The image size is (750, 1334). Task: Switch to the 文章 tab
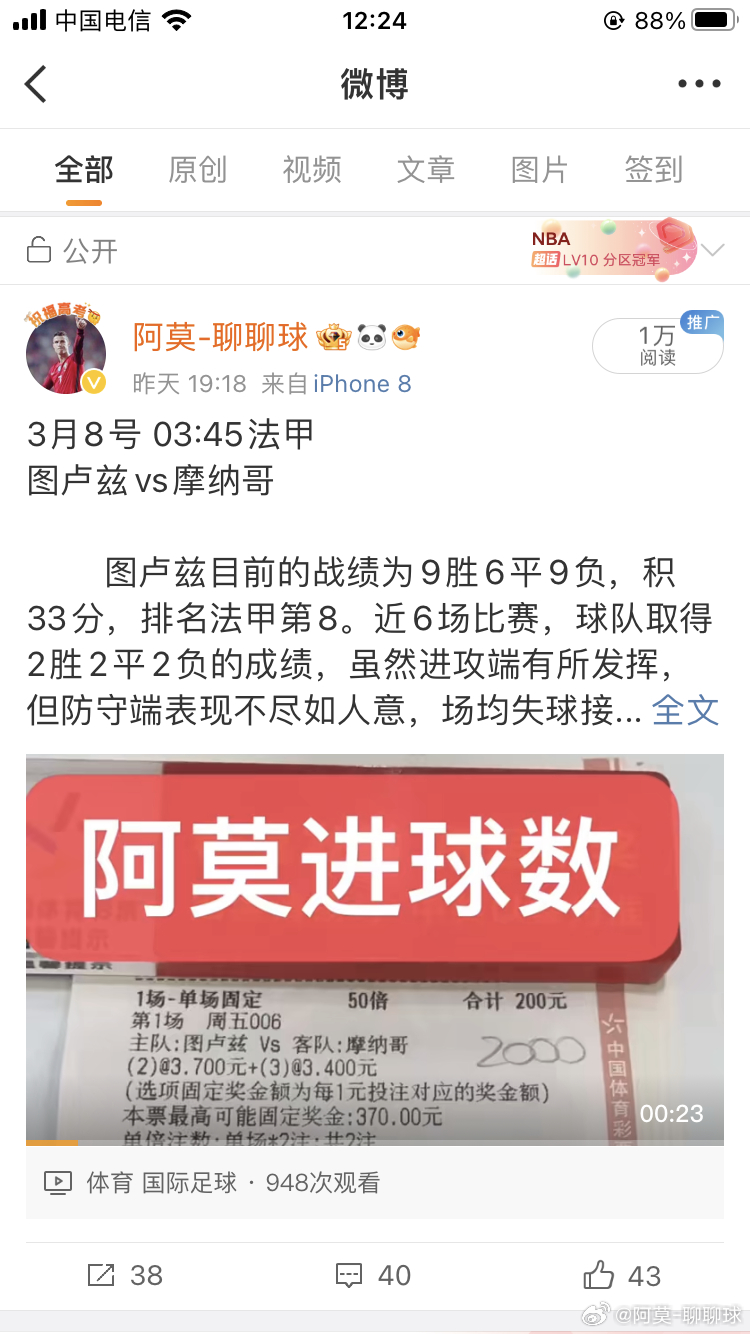(x=425, y=170)
